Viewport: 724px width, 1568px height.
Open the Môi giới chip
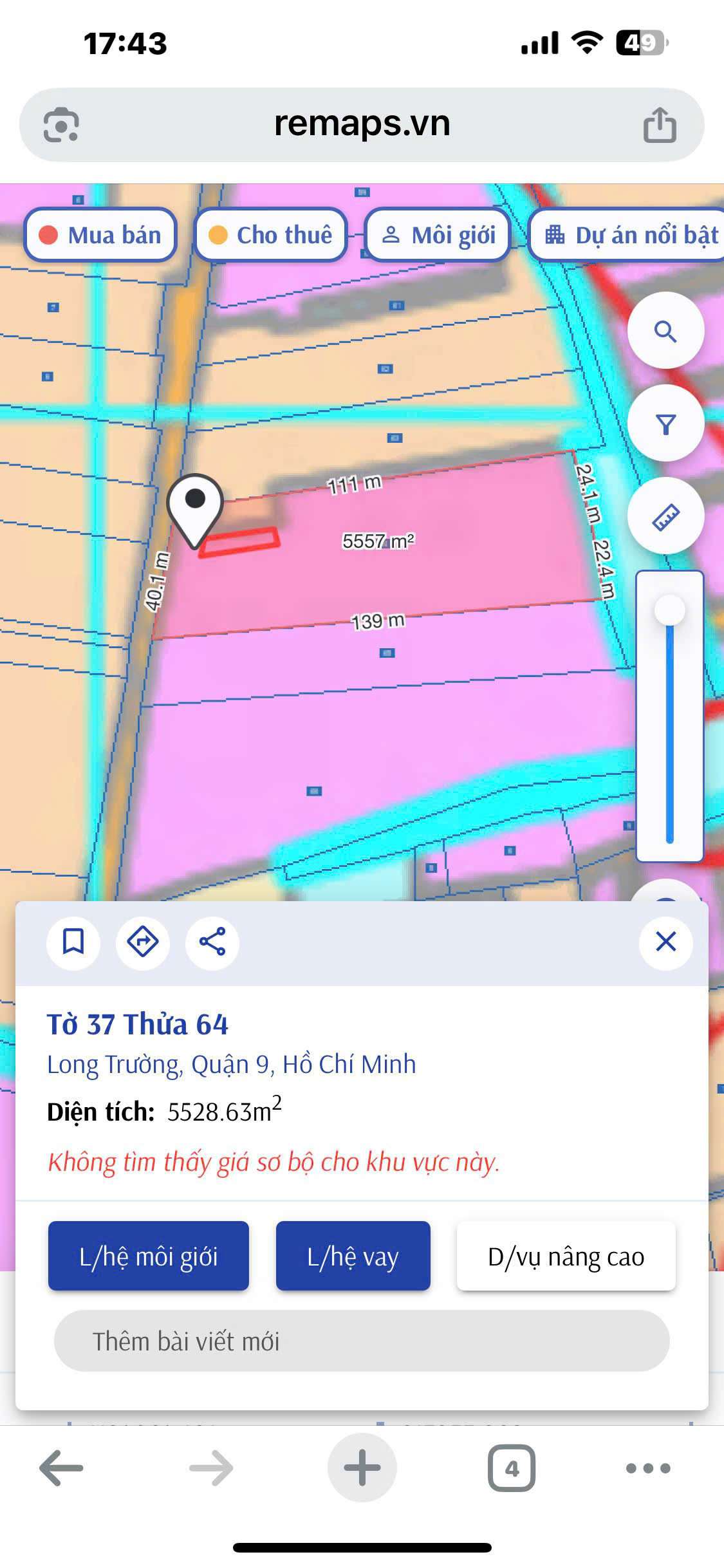point(438,235)
